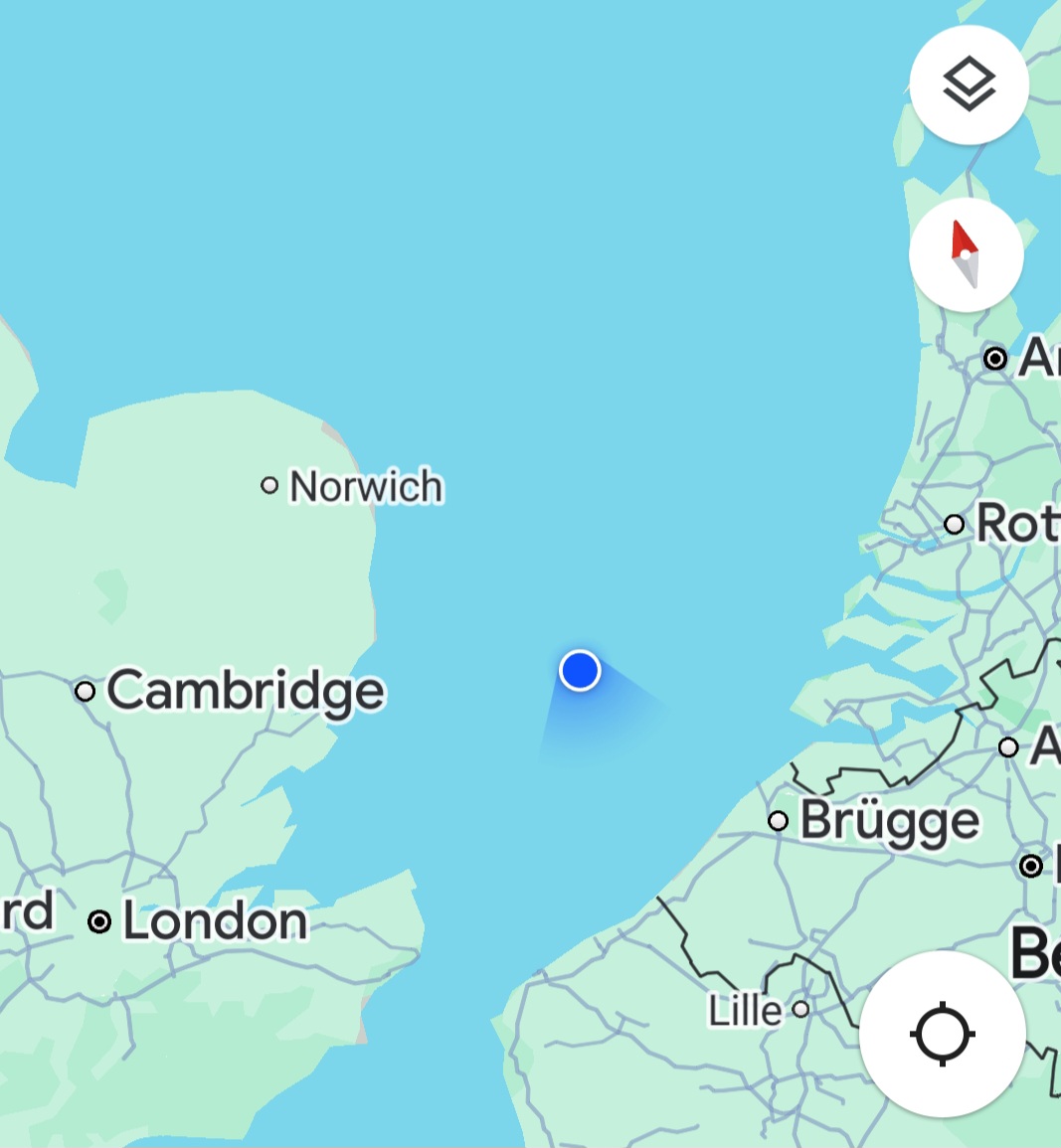
Task: Select the Brügge city label
Action: click(889, 821)
